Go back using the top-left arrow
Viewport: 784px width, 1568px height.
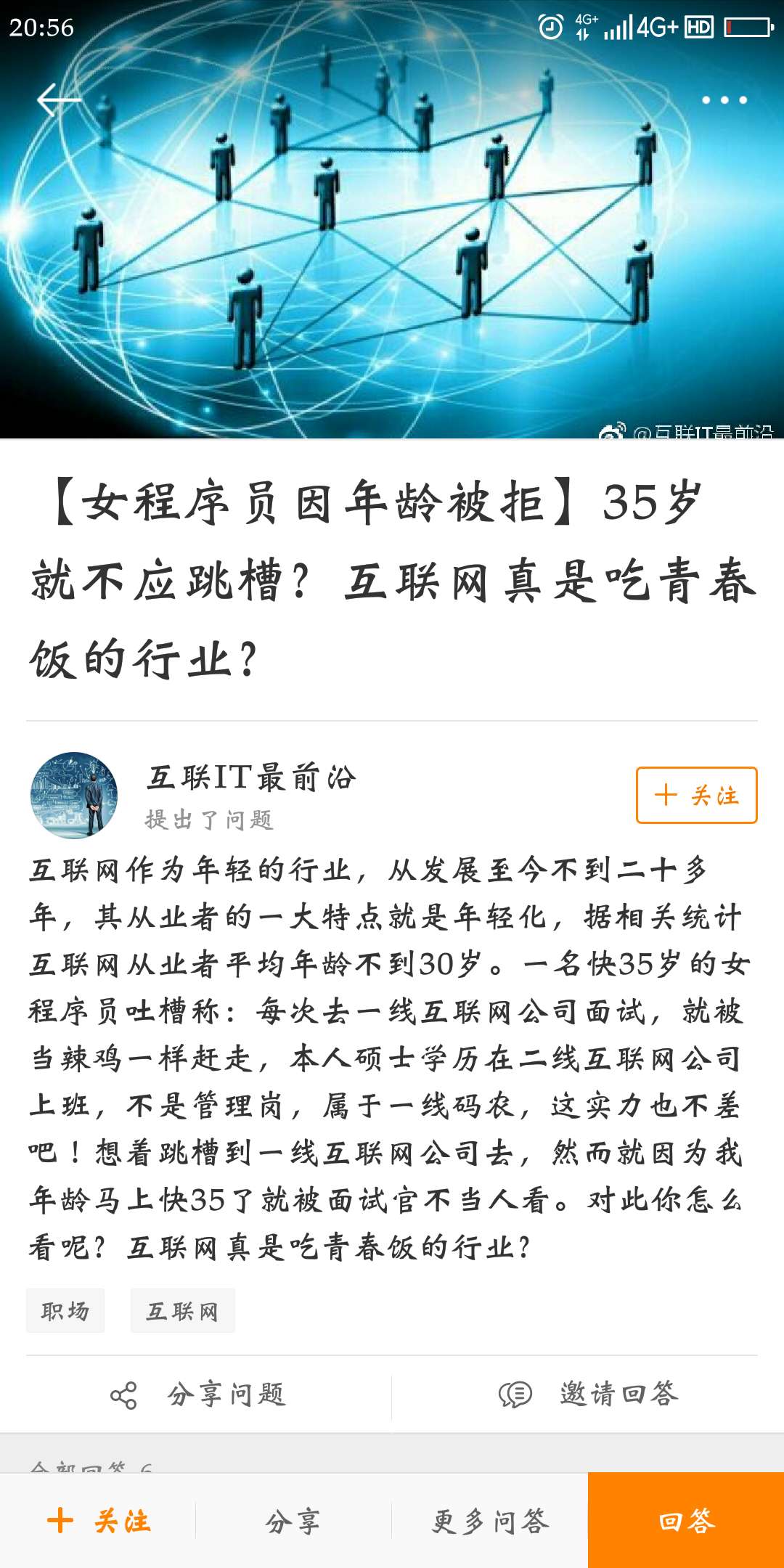pos(58,100)
